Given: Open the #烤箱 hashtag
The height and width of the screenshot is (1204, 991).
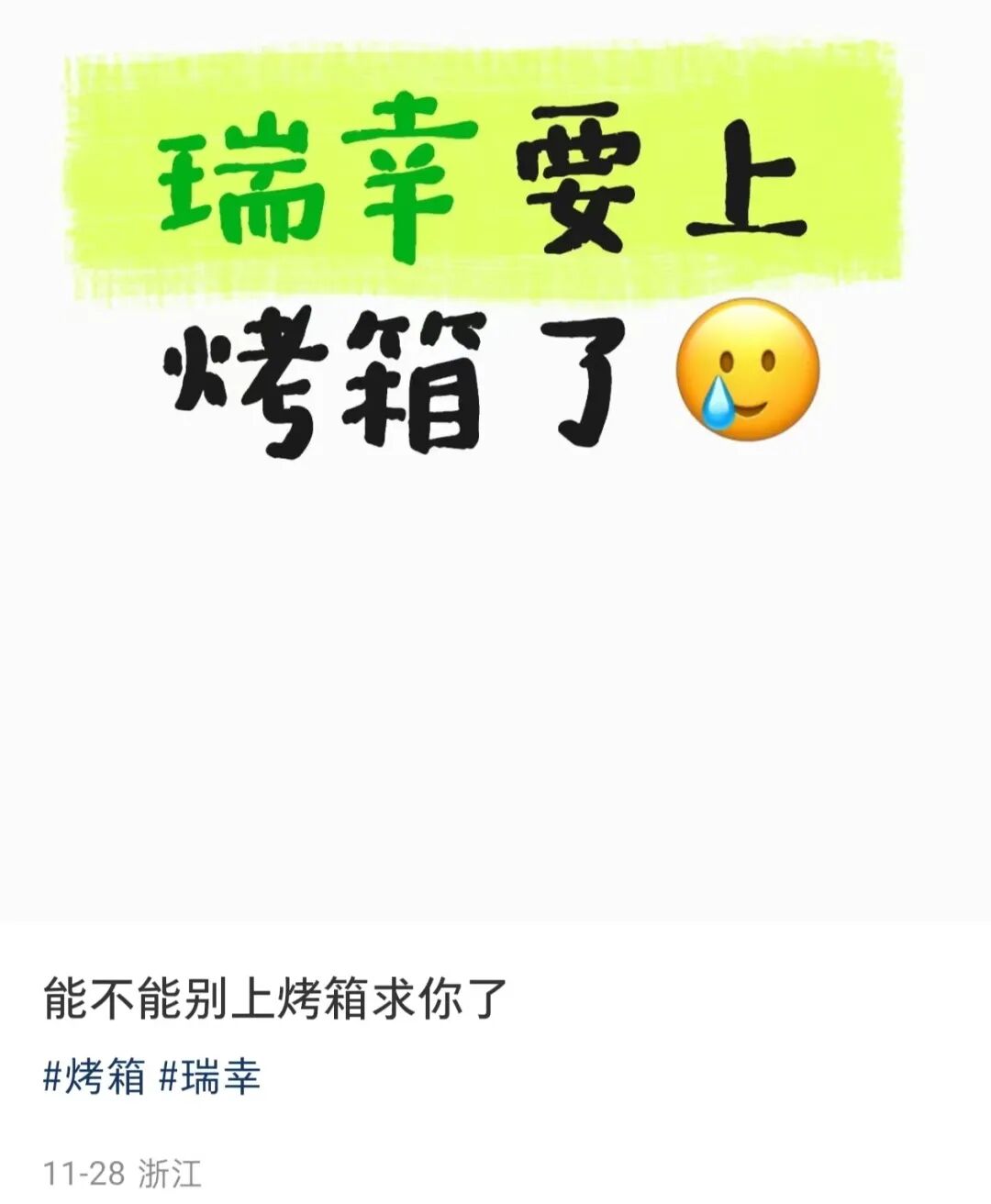Looking at the screenshot, I should (95, 1076).
